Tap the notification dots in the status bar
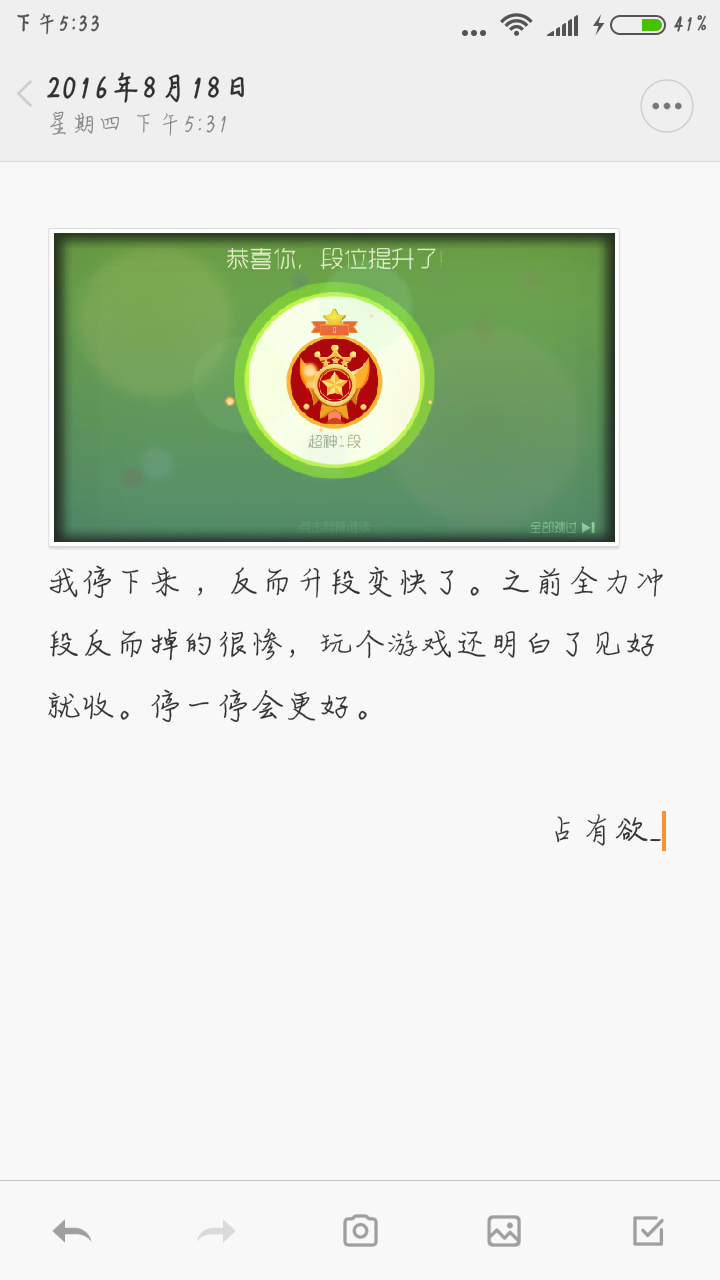 coord(472,30)
